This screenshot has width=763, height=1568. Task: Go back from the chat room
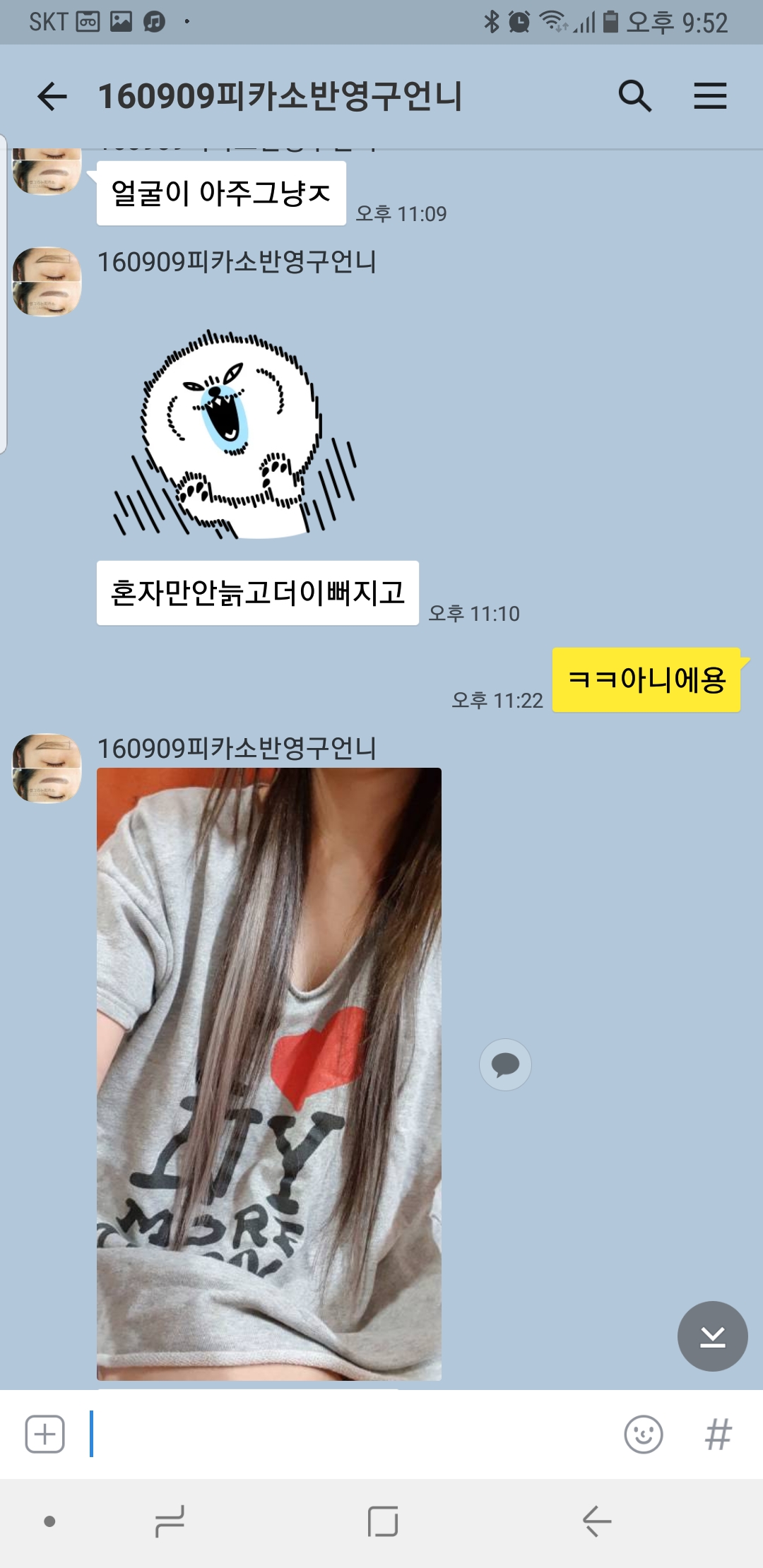[52, 96]
